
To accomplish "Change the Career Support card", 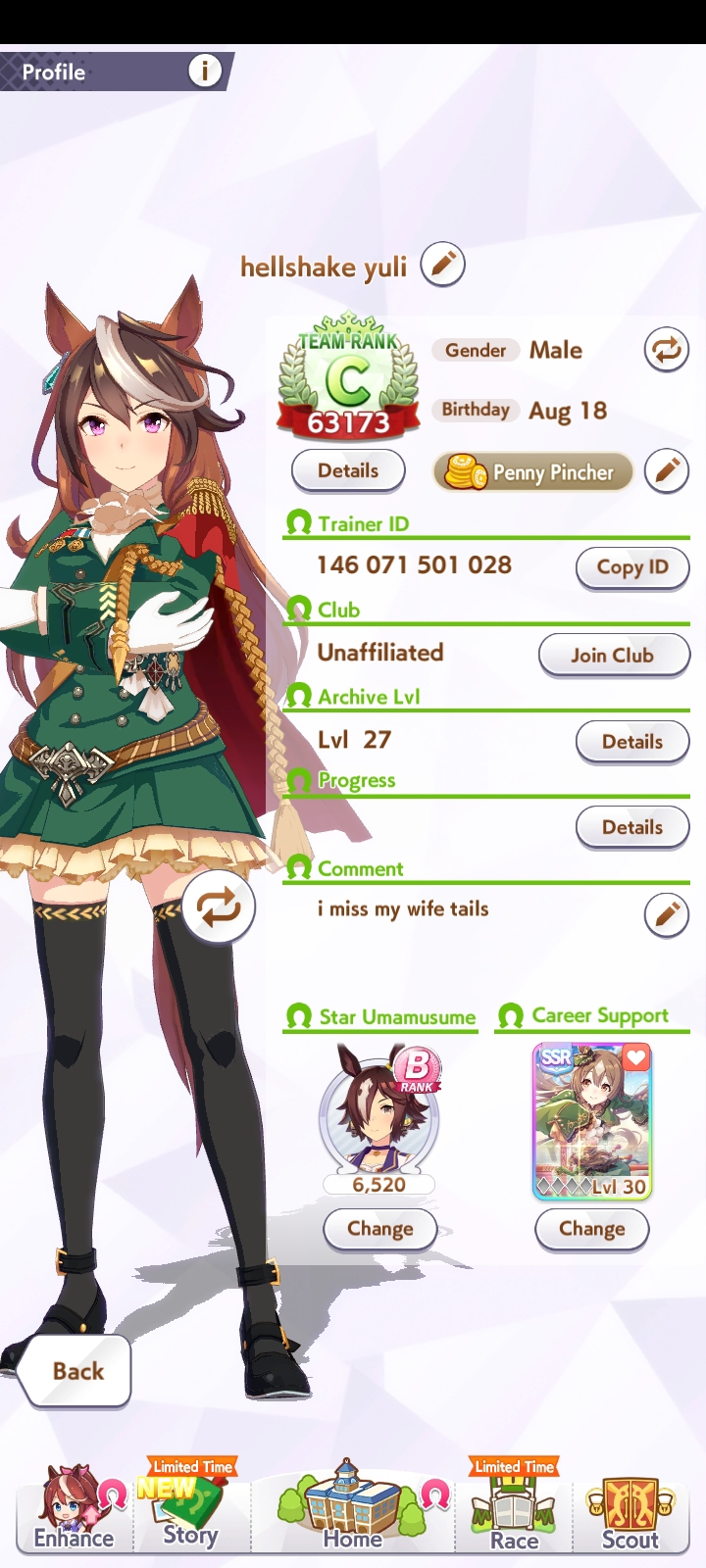I will 591,1229.
